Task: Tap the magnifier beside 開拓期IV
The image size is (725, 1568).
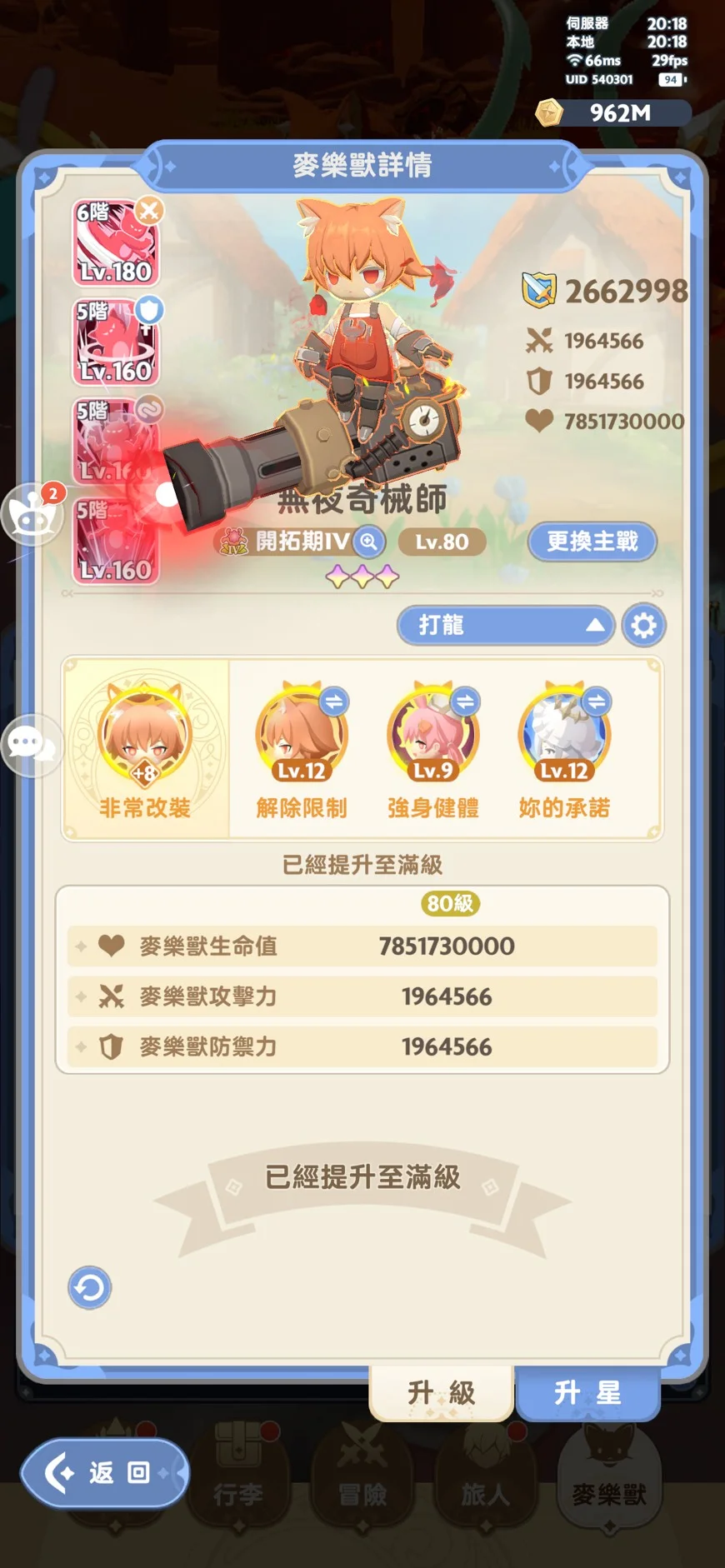Action: coord(368,542)
